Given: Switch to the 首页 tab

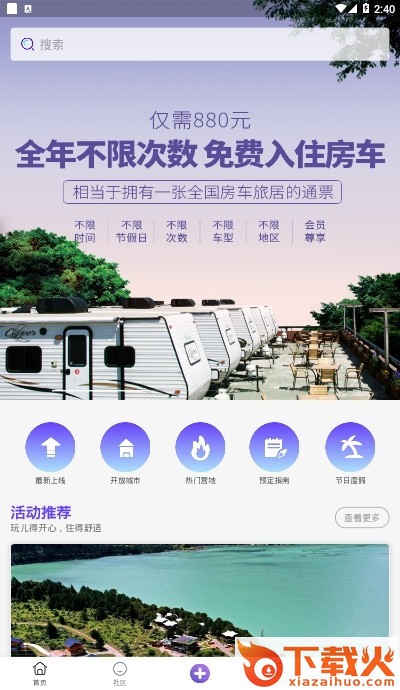Looking at the screenshot, I should 40,673.
